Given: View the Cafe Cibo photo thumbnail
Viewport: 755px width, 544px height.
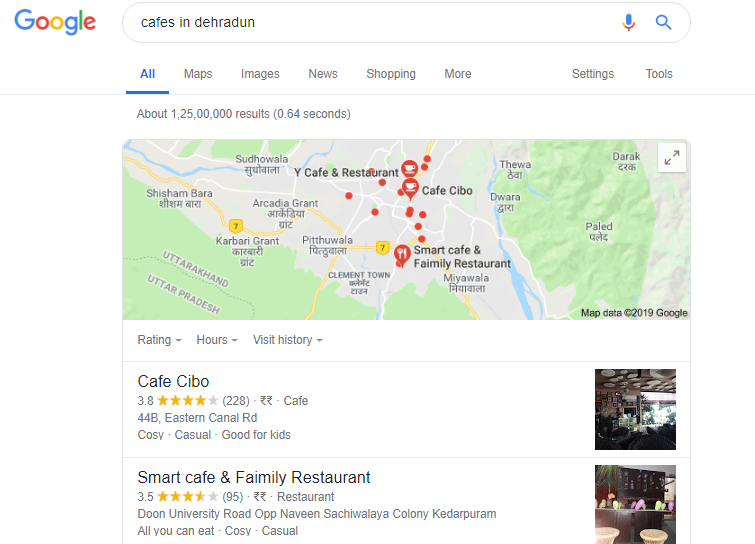Looking at the screenshot, I should 635,409.
